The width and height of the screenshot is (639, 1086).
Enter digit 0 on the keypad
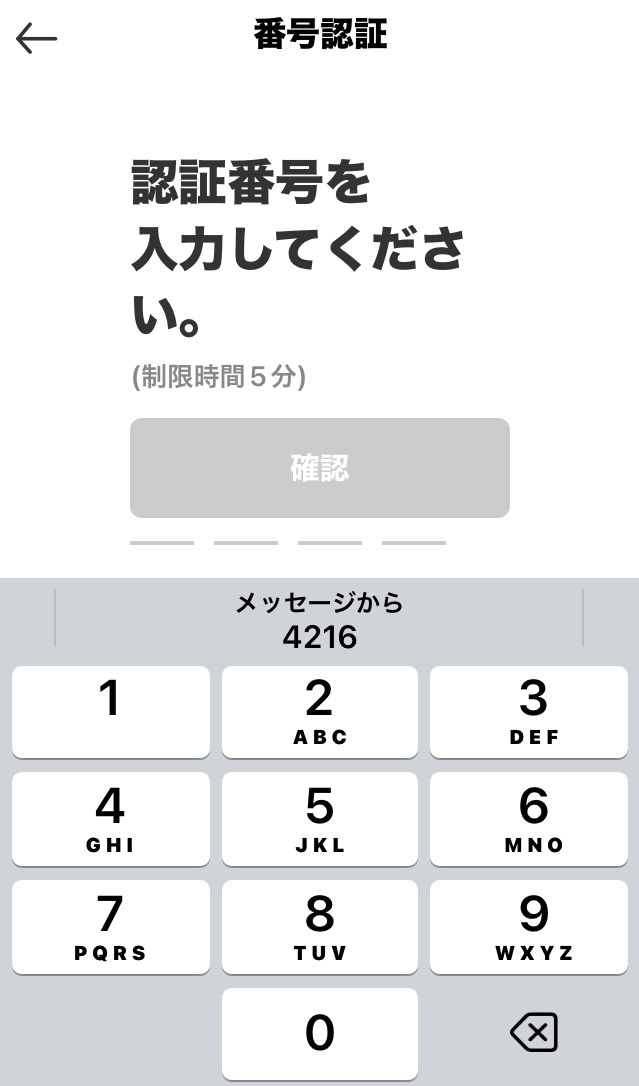(x=320, y=1034)
